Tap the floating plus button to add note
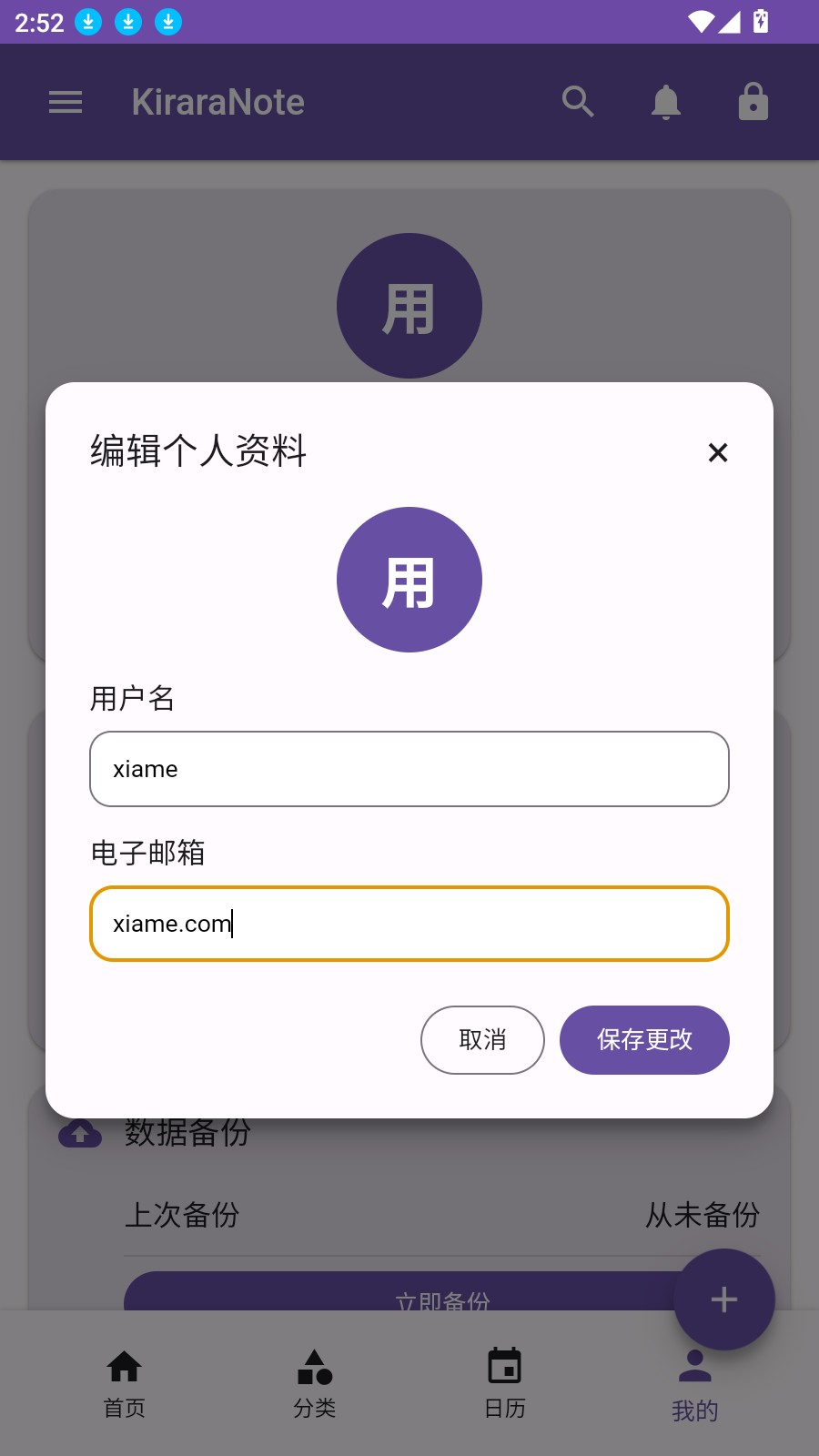Viewport: 819px width, 1456px height. [x=723, y=1299]
